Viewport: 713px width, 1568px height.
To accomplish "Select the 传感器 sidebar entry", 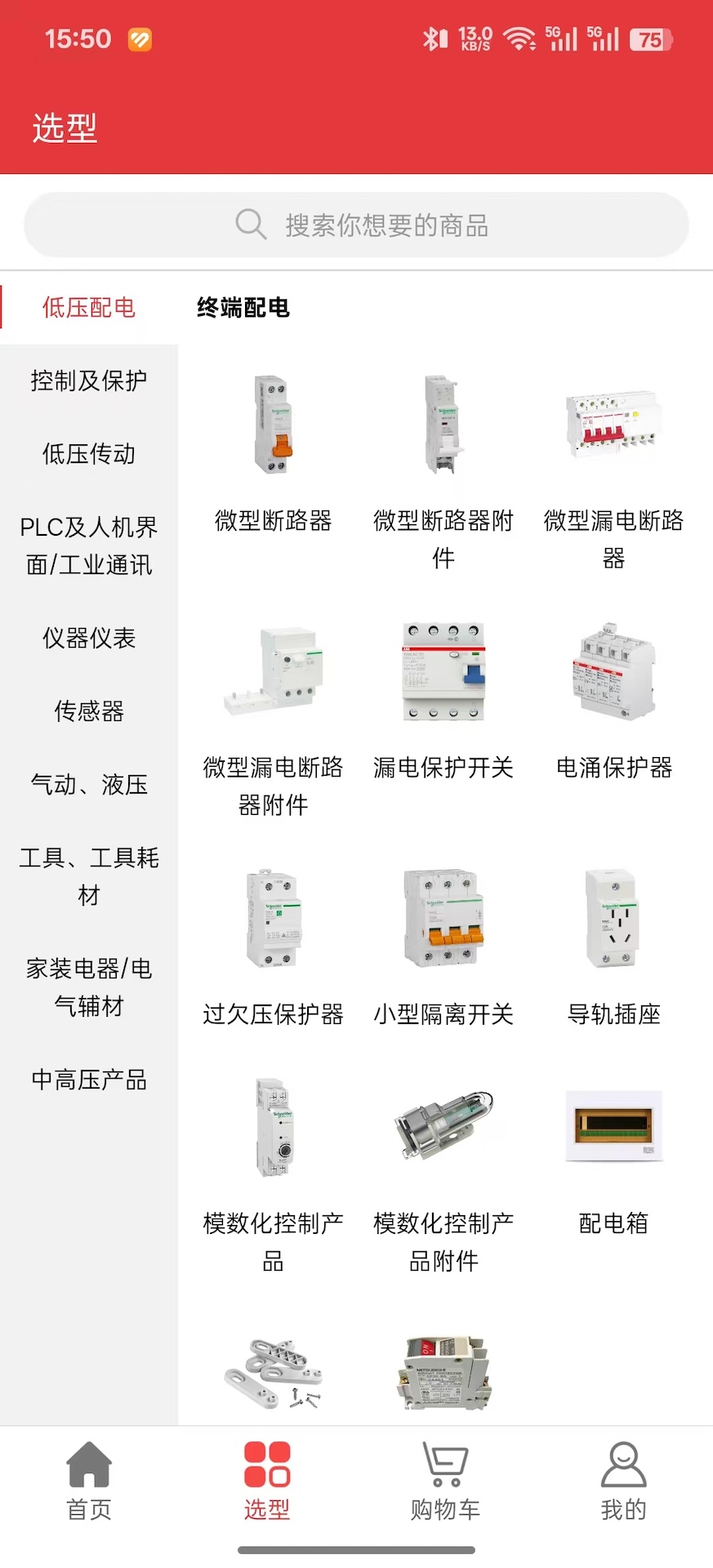I will click(x=88, y=712).
